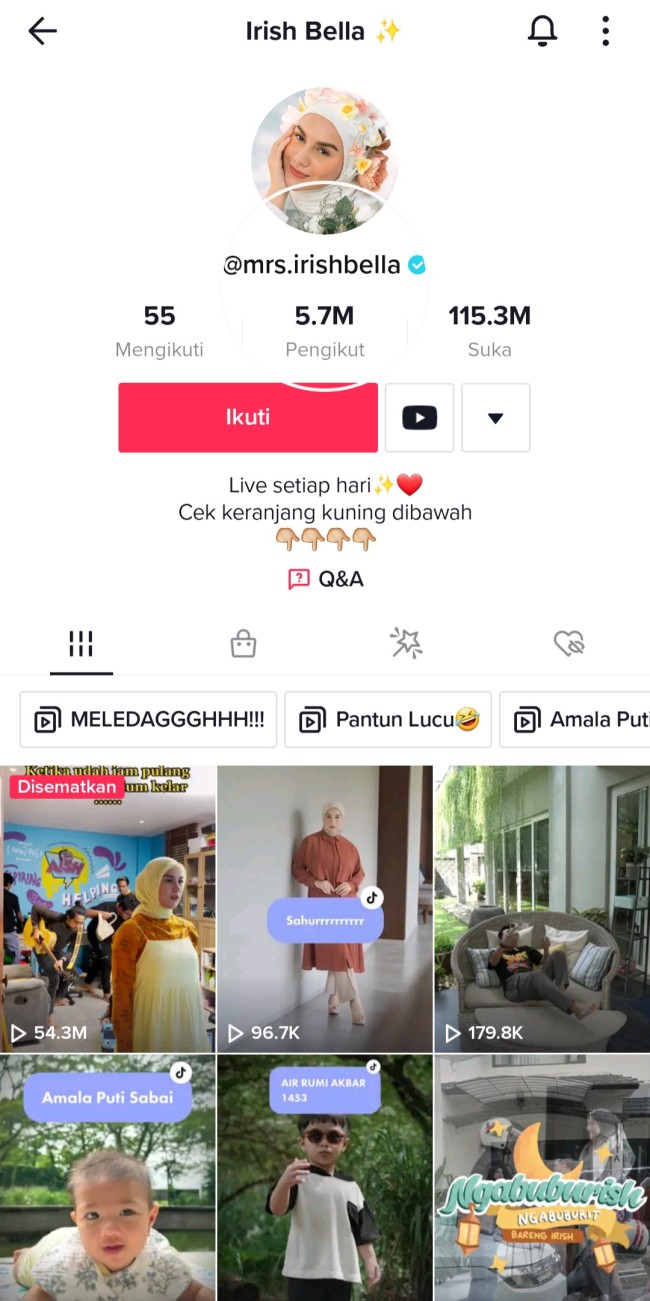Open the MELEDAGGGHHH!!! playlist
The height and width of the screenshot is (1301, 650).
pos(149,719)
